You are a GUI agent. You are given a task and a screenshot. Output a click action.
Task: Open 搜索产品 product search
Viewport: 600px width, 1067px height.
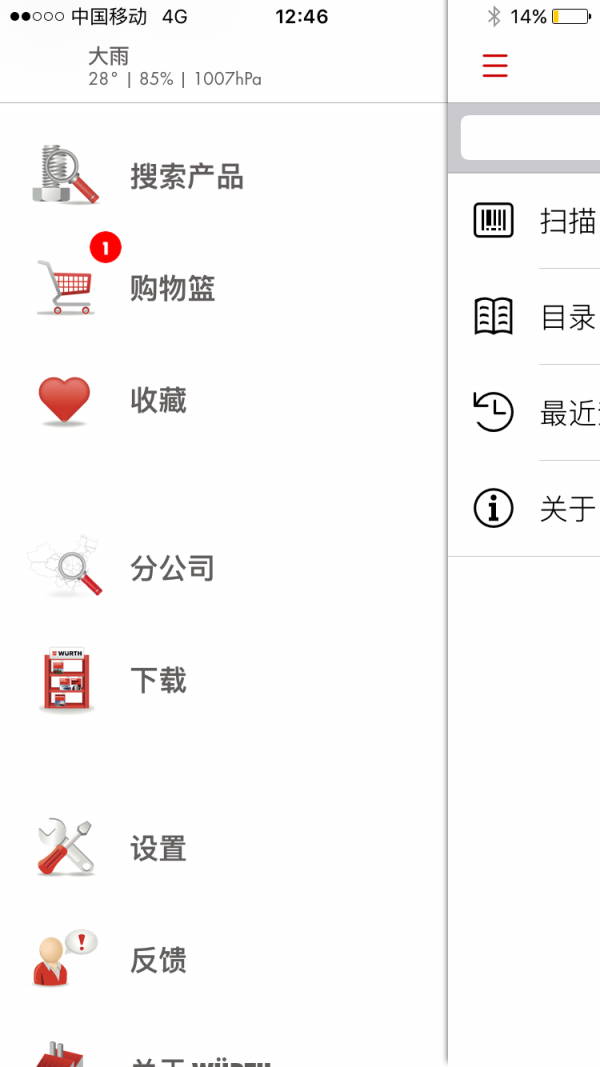coord(186,176)
